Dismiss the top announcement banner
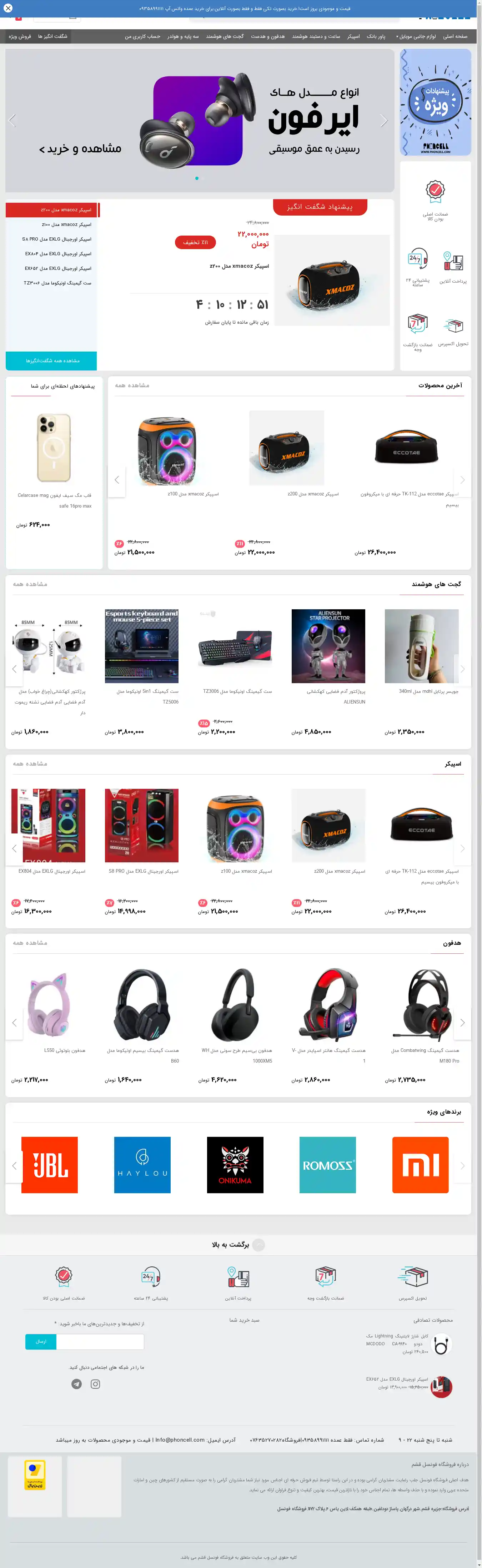This screenshot has height=1568, width=482. pos(8,9)
